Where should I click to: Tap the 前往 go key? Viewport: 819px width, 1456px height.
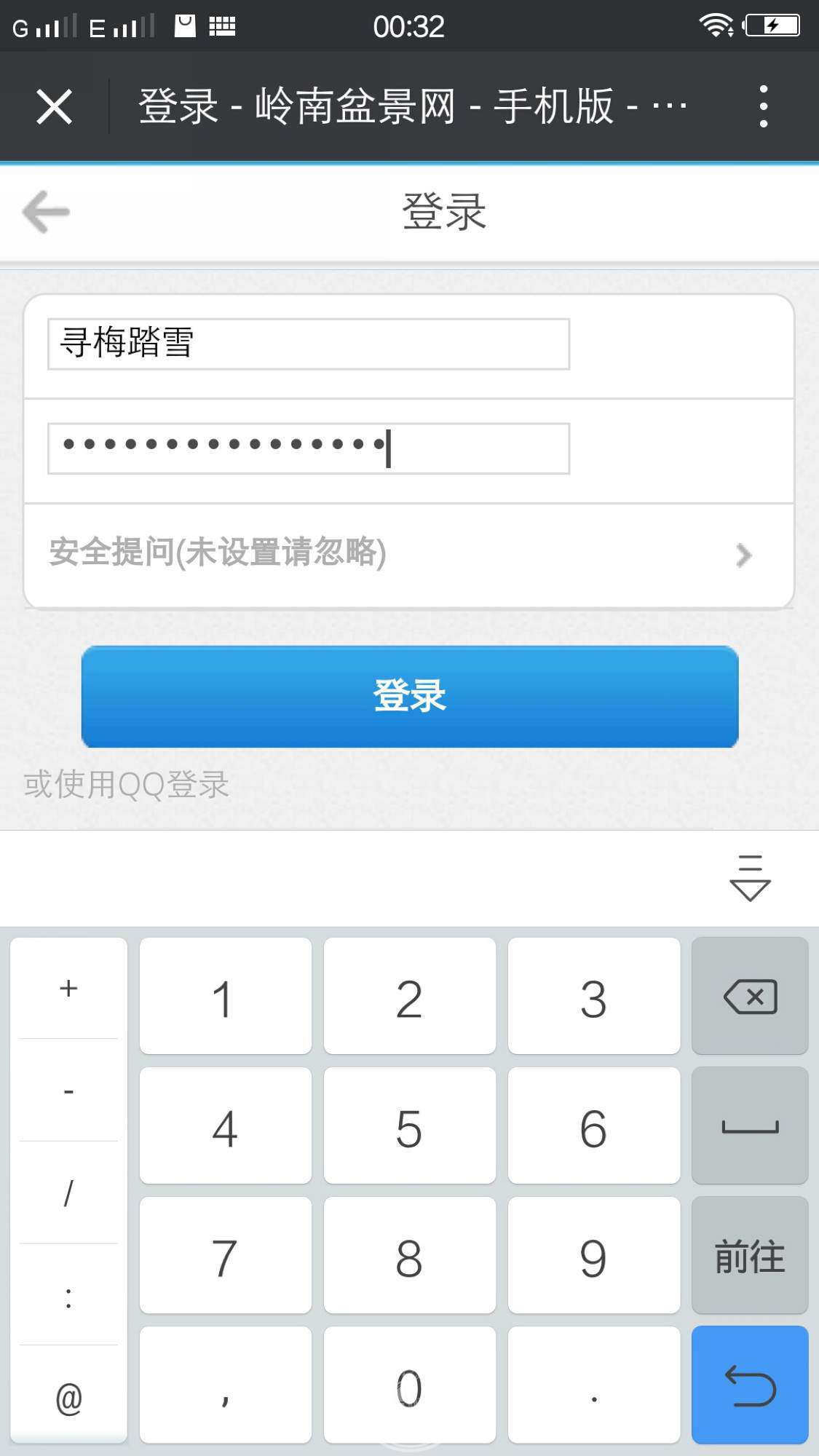click(749, 1256)
